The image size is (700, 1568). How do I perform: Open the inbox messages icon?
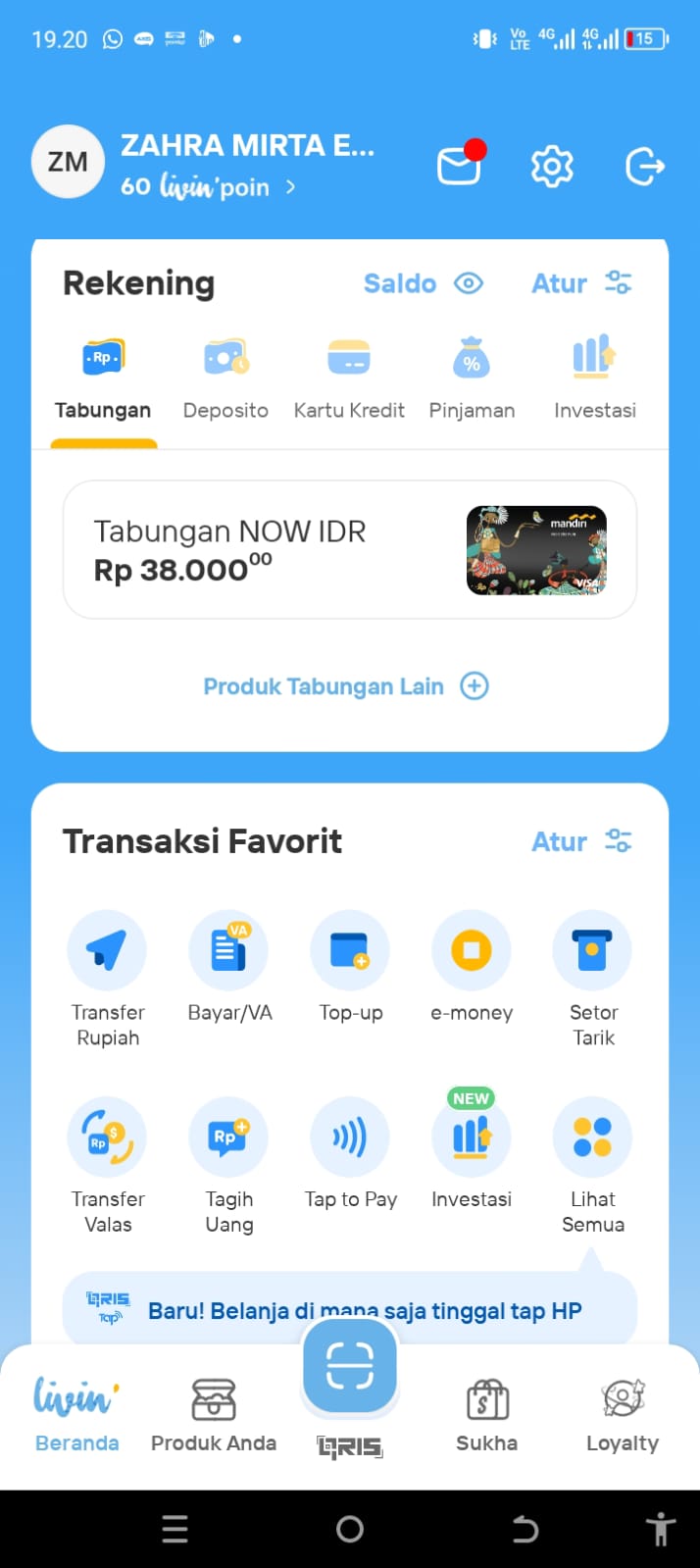coord(459,166)
